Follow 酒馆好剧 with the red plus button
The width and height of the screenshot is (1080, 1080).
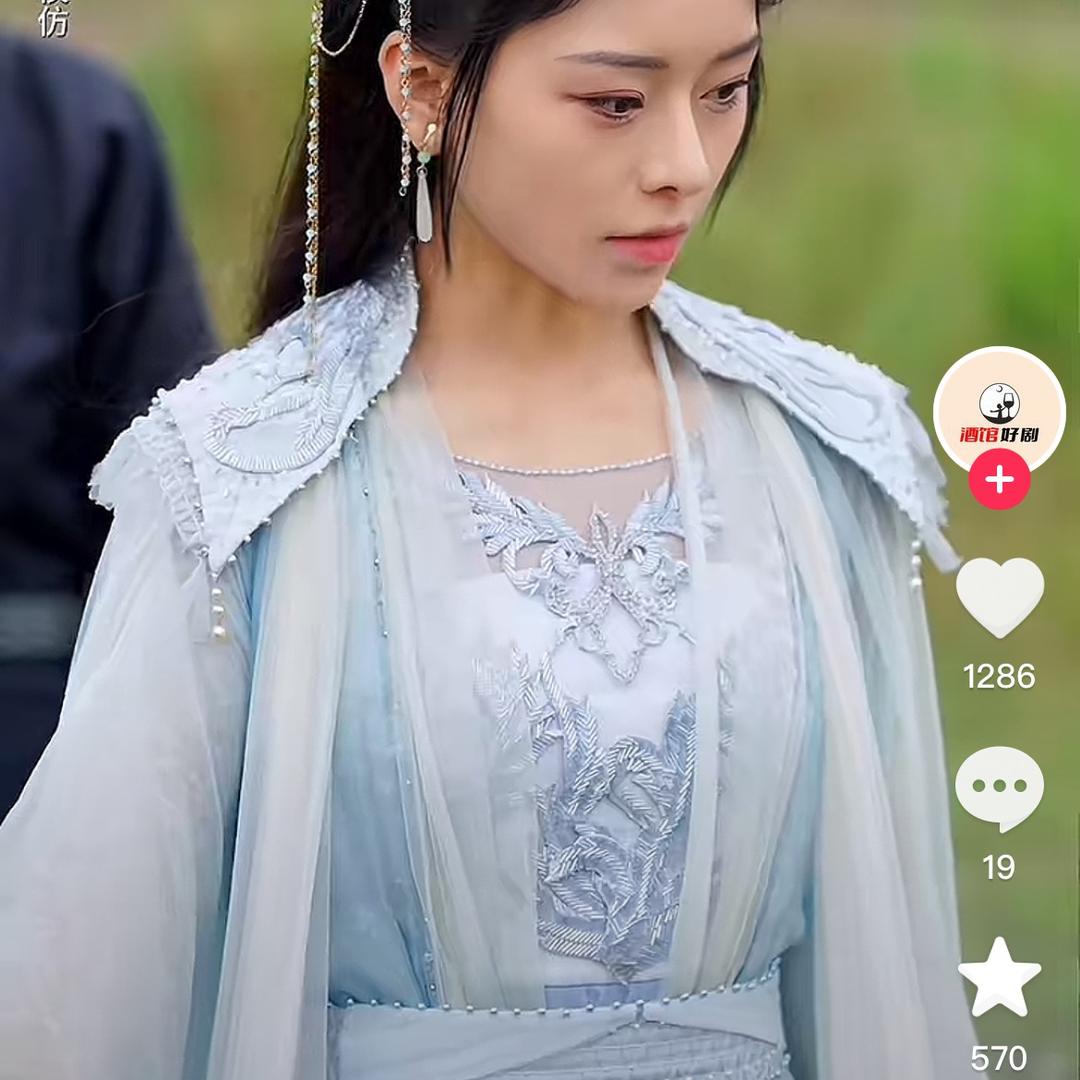[x=999, y=480]
